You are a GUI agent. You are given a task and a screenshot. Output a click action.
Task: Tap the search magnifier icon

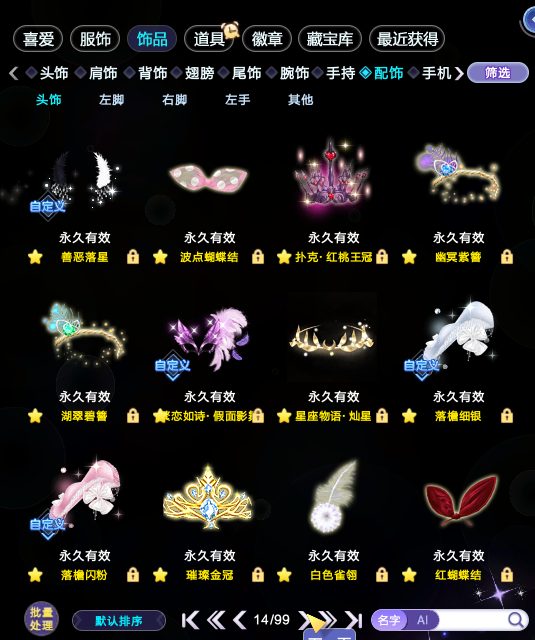point(516,620)
